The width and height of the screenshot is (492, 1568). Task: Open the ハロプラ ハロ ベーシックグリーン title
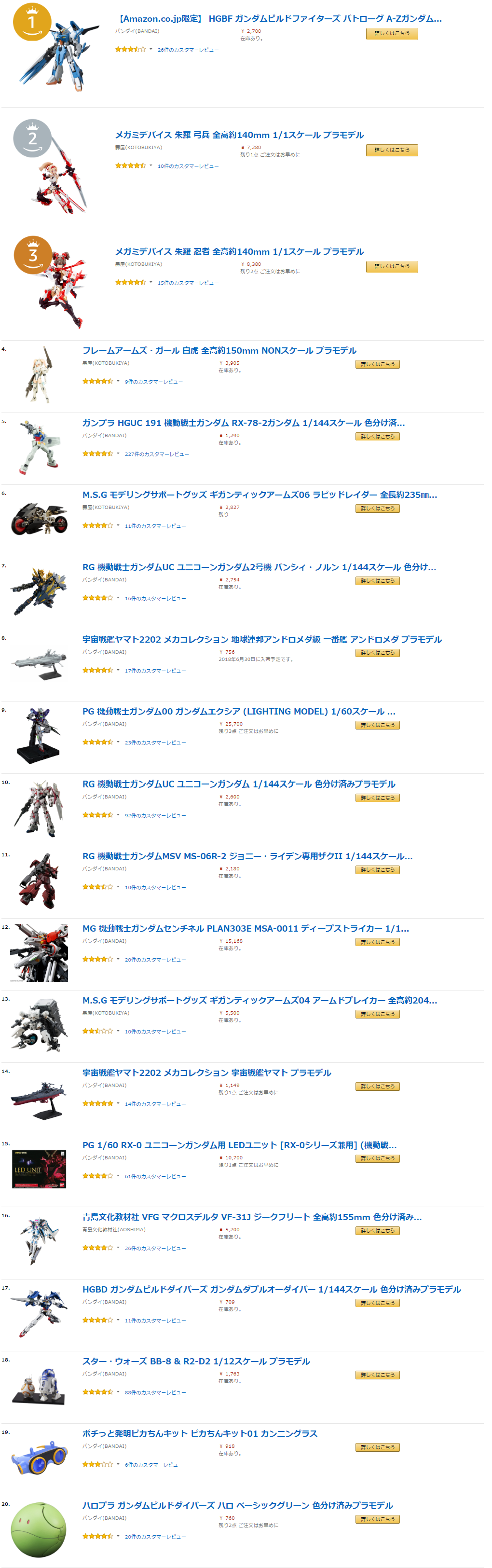(237, 1505)
